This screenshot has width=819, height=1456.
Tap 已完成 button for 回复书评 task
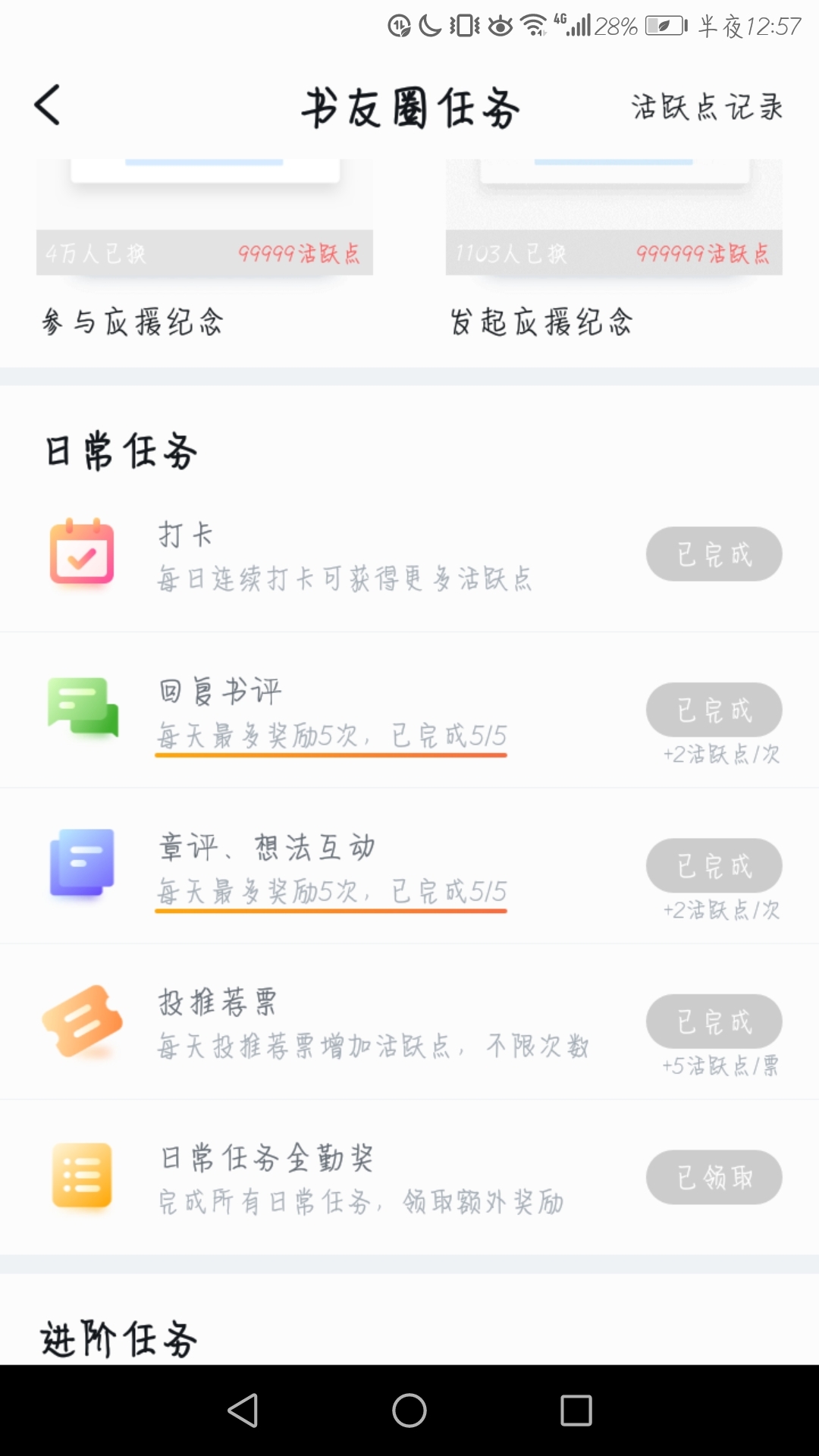(714, 710)
